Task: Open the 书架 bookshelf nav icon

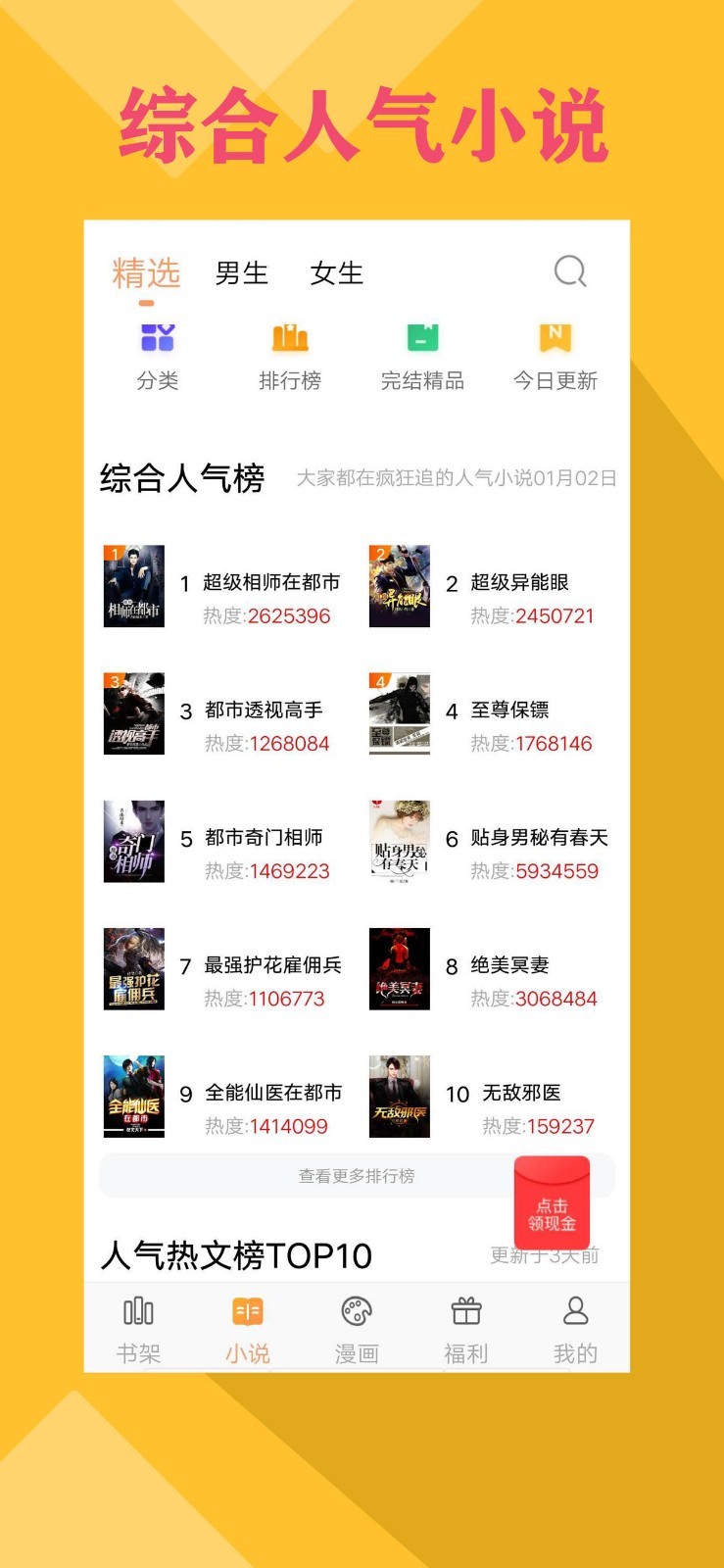Action: pos(137,1323)
